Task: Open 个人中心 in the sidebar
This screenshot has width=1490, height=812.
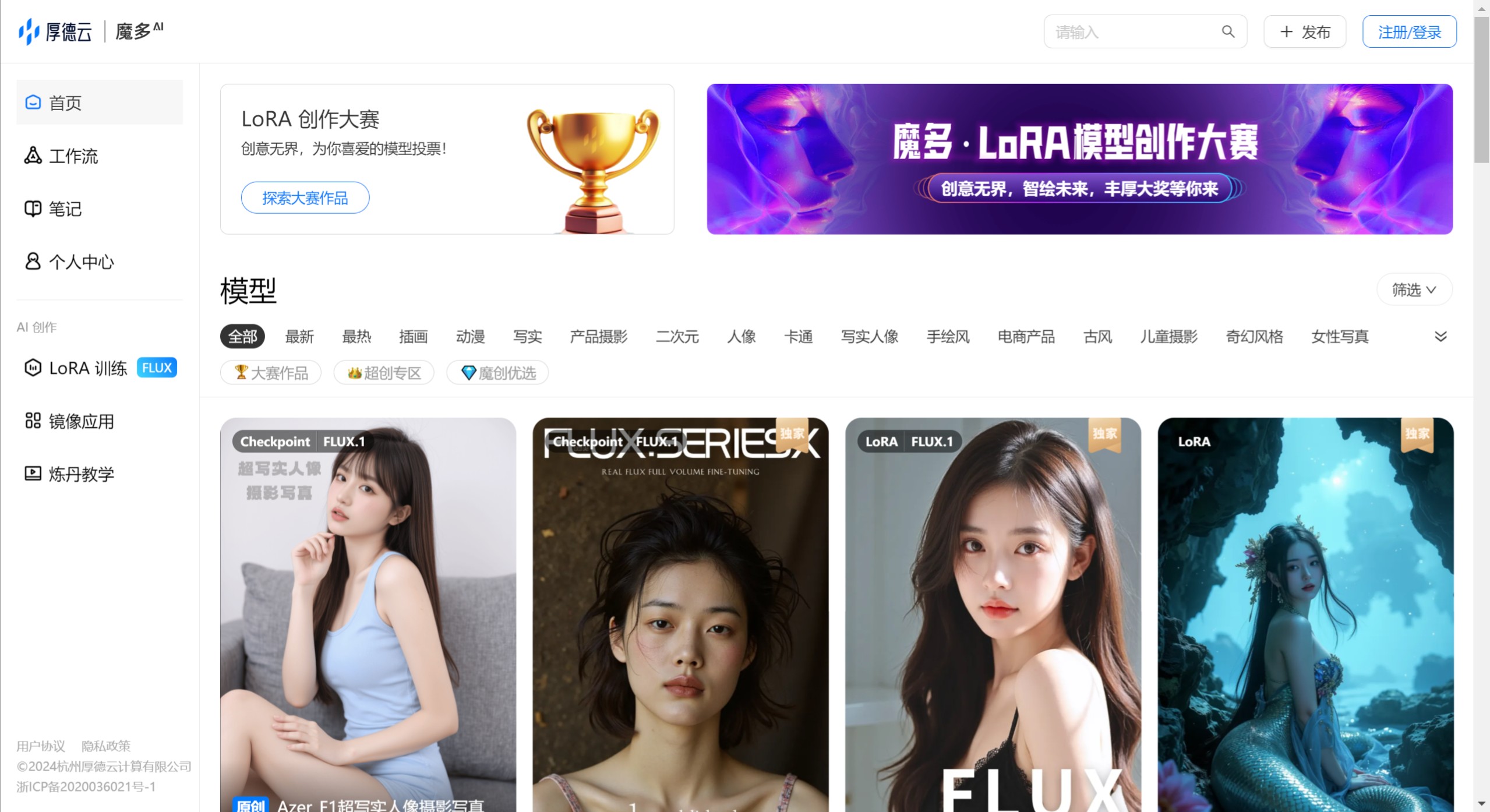Action: click(x=80, y=262)
